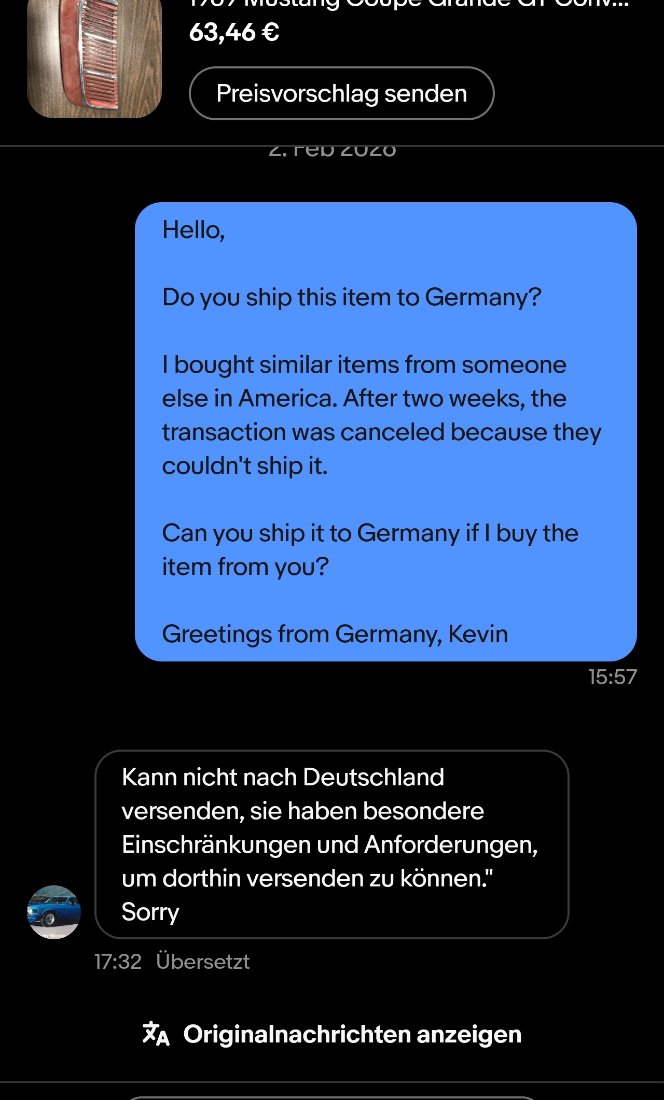
Task: Tap the Preisvorschlag senden button
Action: point(341,94)
